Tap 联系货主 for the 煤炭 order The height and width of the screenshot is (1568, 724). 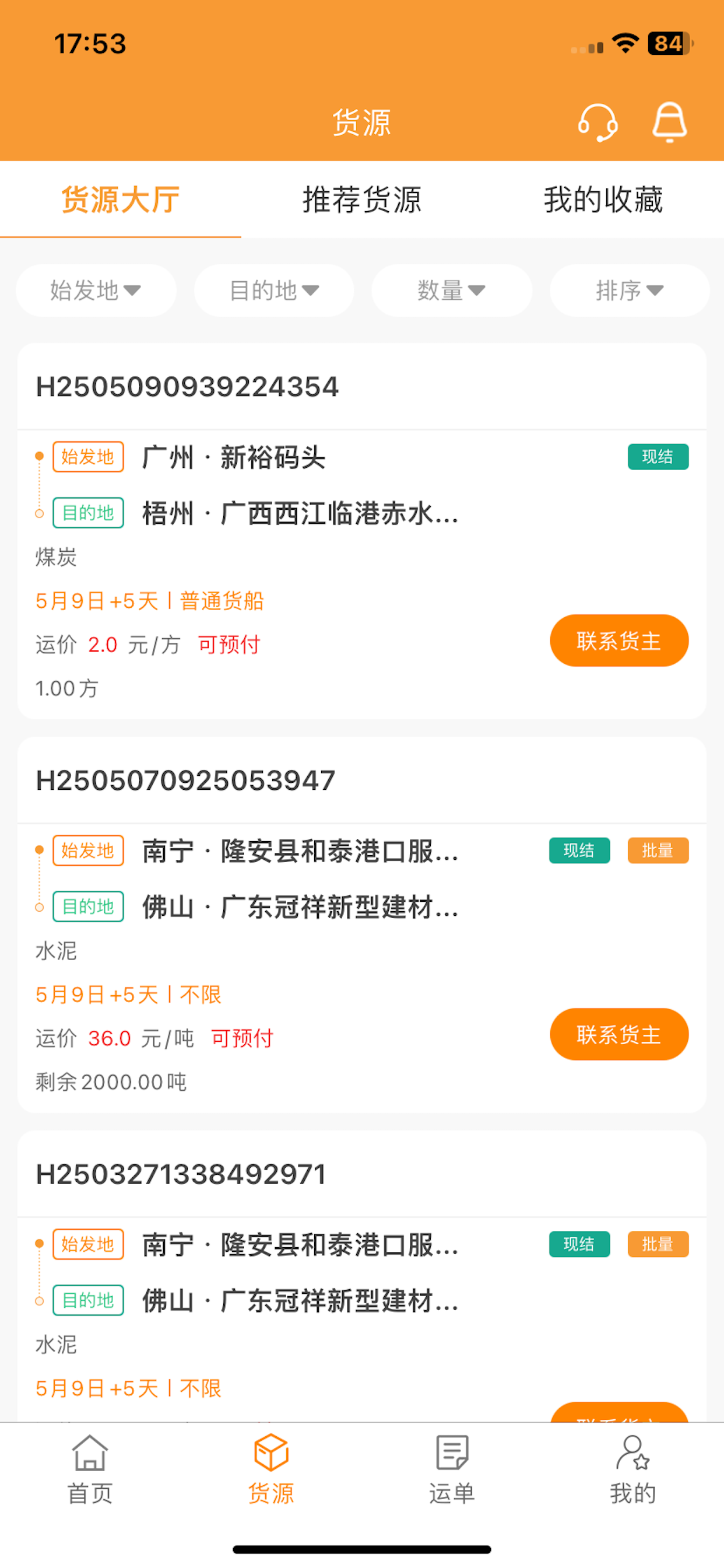click(x=618, y=640)
